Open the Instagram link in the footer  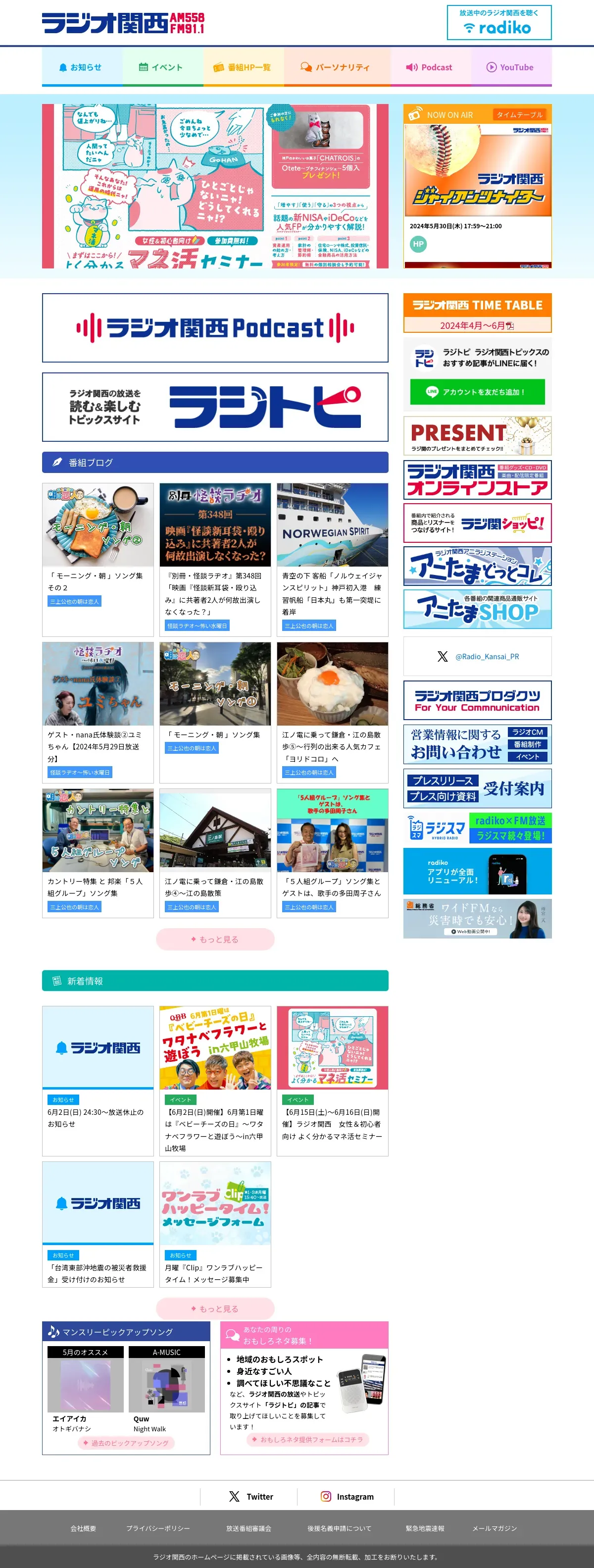[346, 1496]
